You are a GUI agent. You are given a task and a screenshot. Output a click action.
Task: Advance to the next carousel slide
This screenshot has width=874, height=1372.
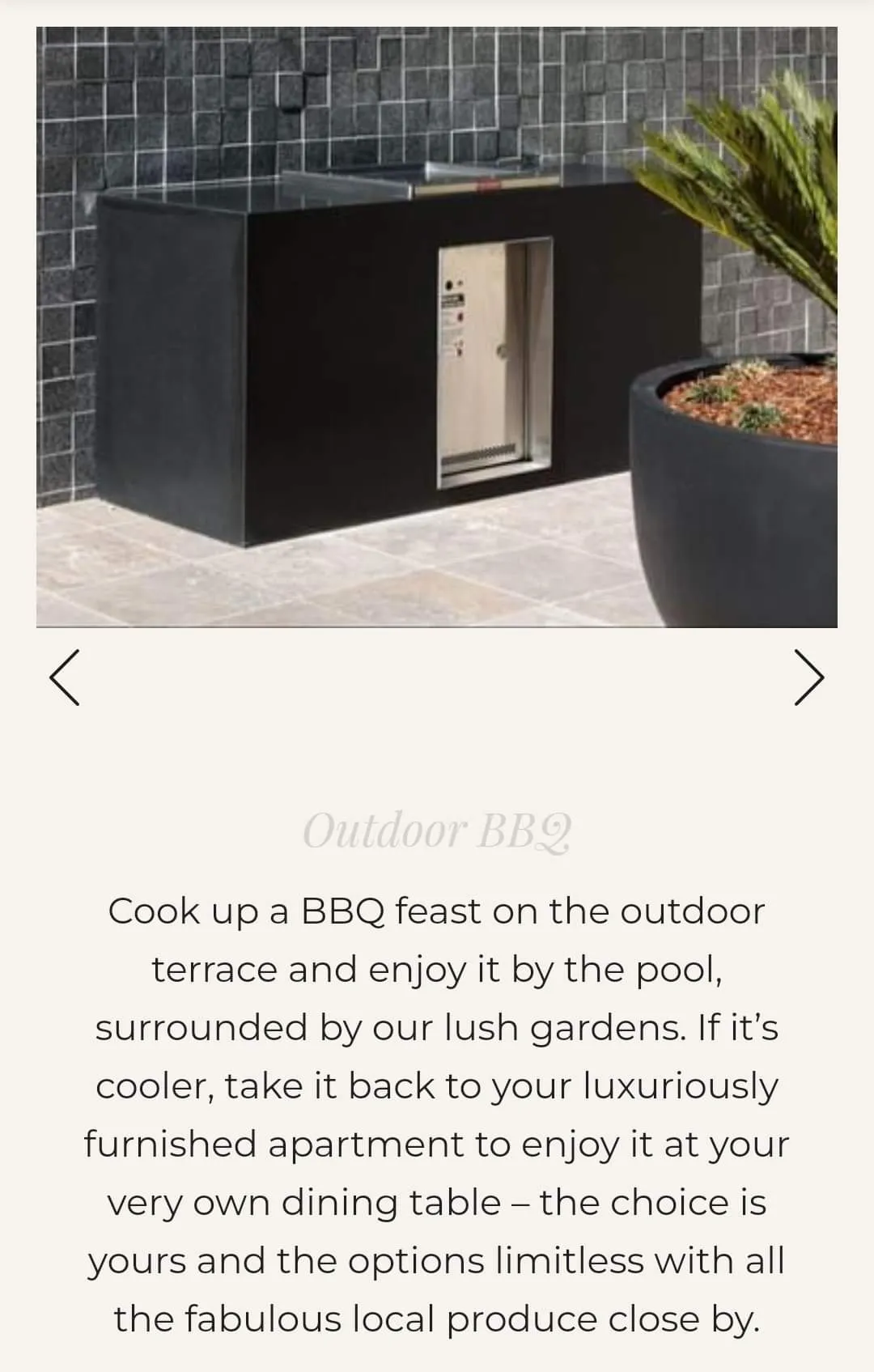808,678
